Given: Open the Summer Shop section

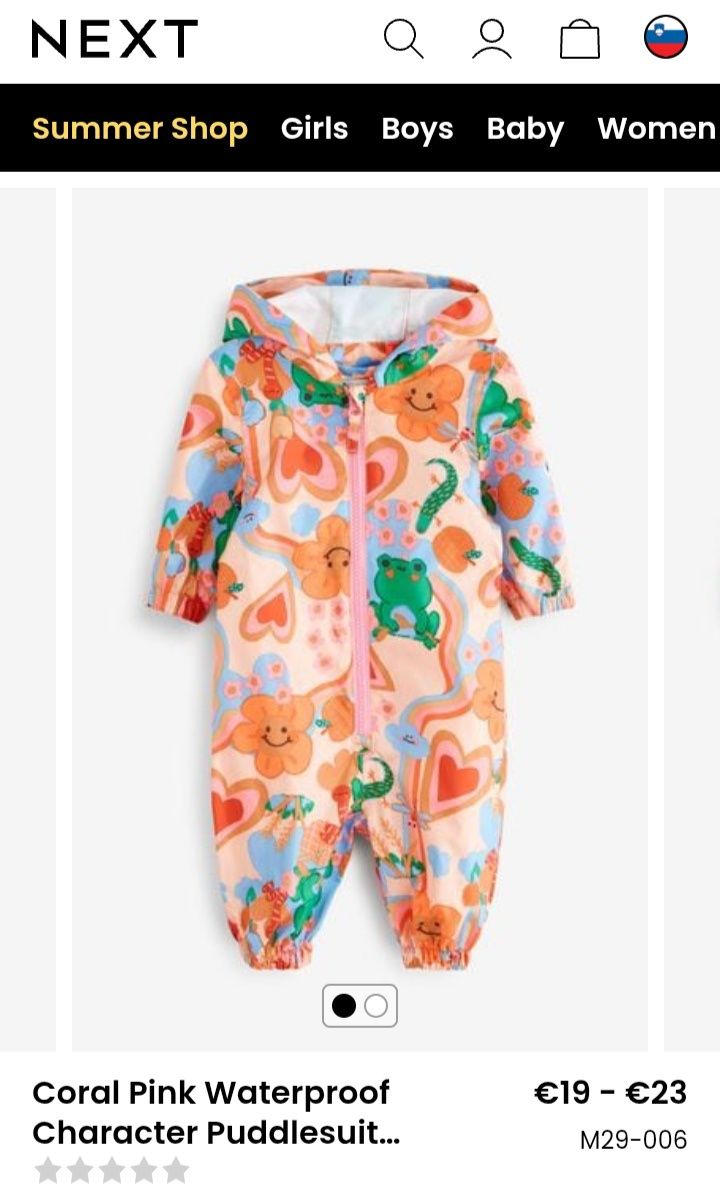Looking at the screenshot, I should pos(140,128).
